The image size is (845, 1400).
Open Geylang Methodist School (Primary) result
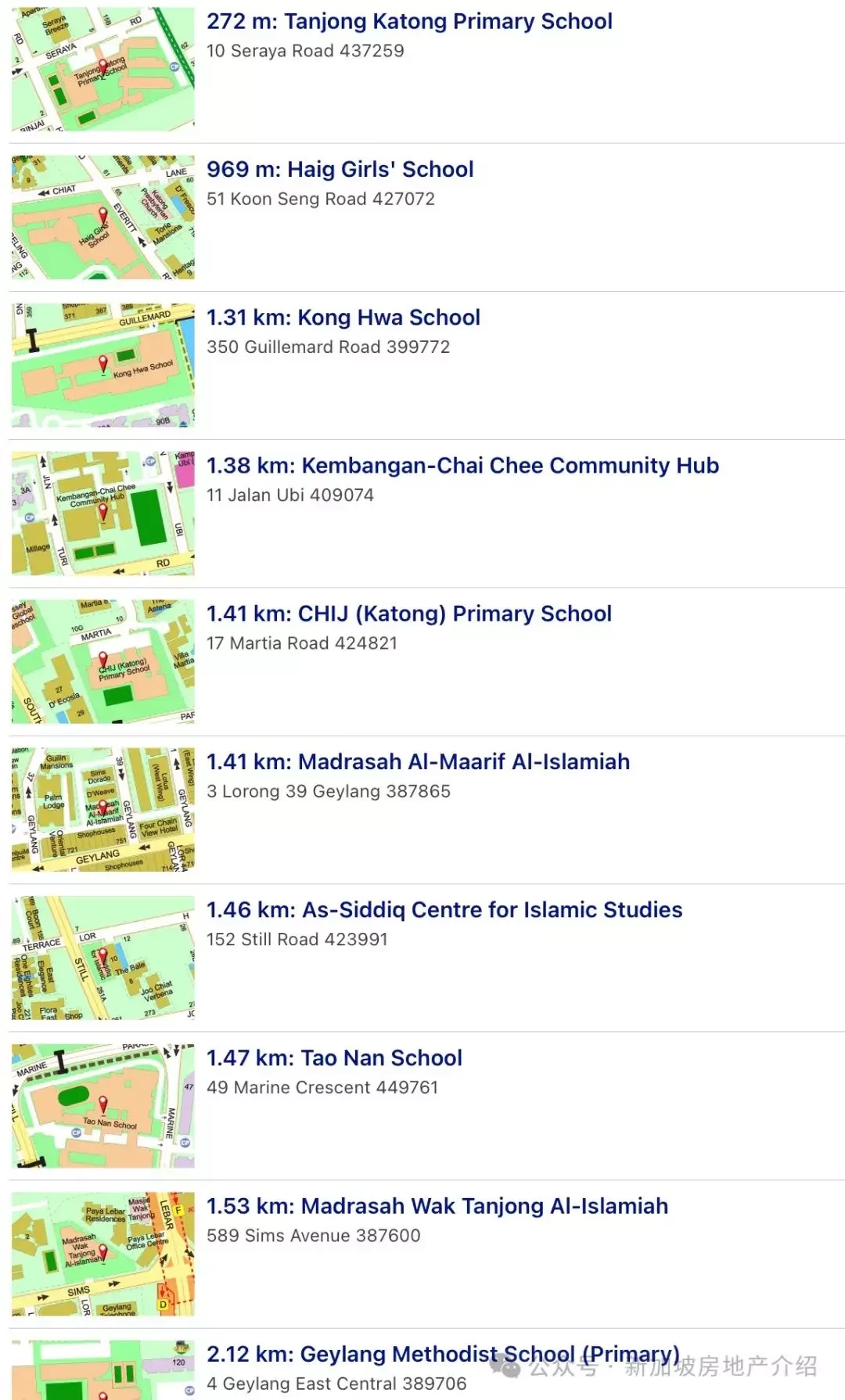(443, 1354)
